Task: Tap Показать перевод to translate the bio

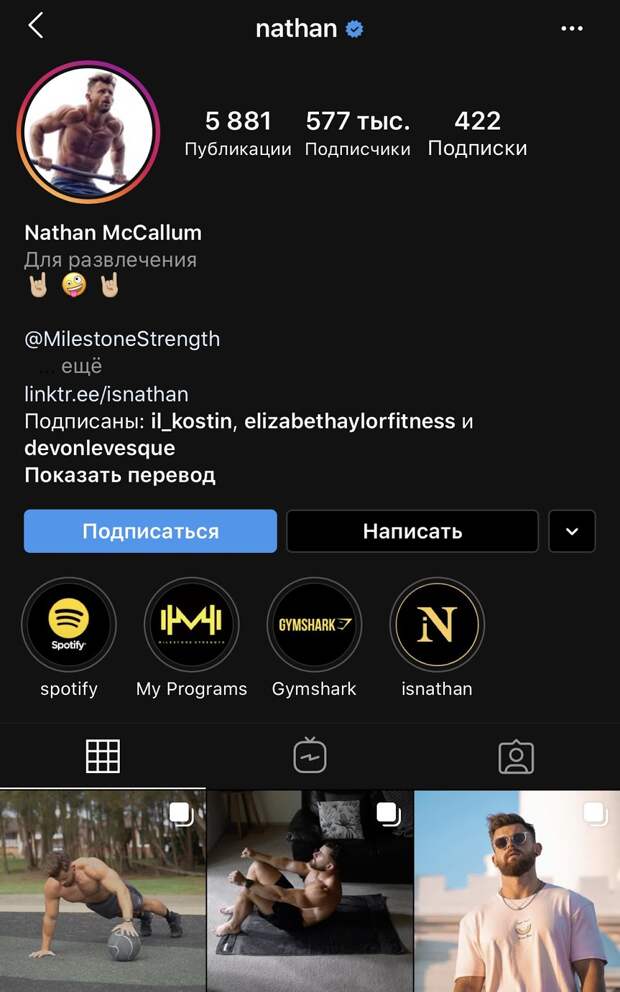Action: pyautogui.click(x=119, y=475)
